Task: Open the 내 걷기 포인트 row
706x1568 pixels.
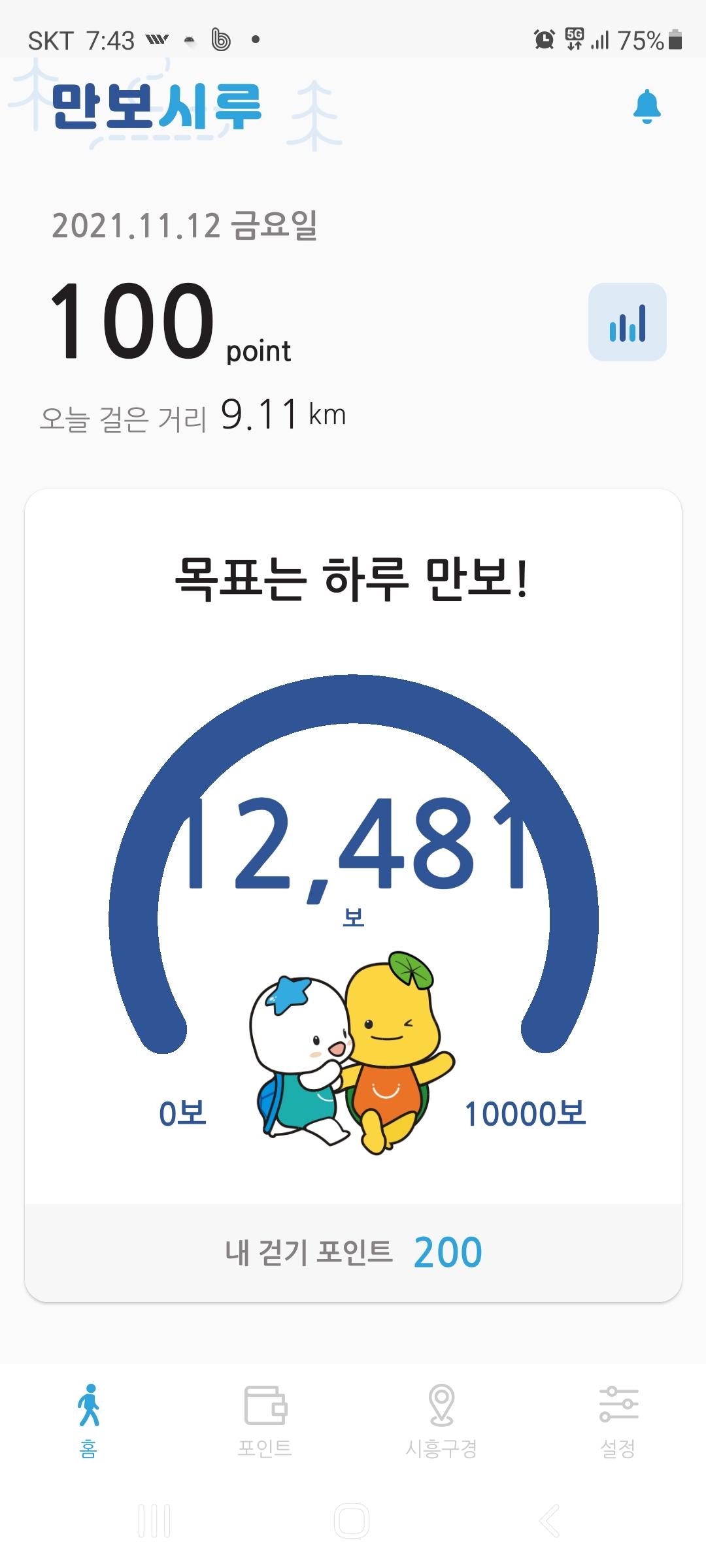Action: coord(353,1252)
